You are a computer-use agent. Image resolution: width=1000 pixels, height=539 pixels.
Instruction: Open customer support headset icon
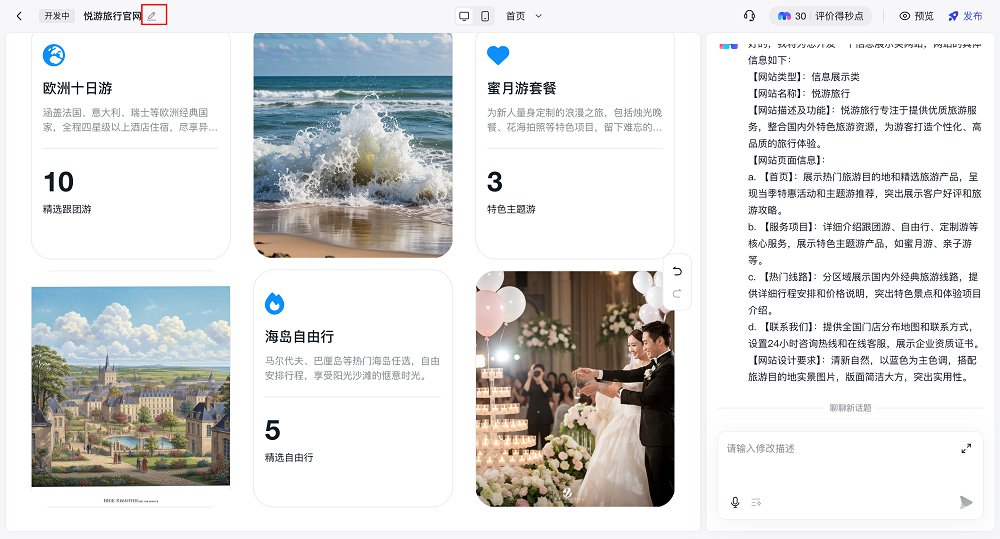click(x=749, y=16)
